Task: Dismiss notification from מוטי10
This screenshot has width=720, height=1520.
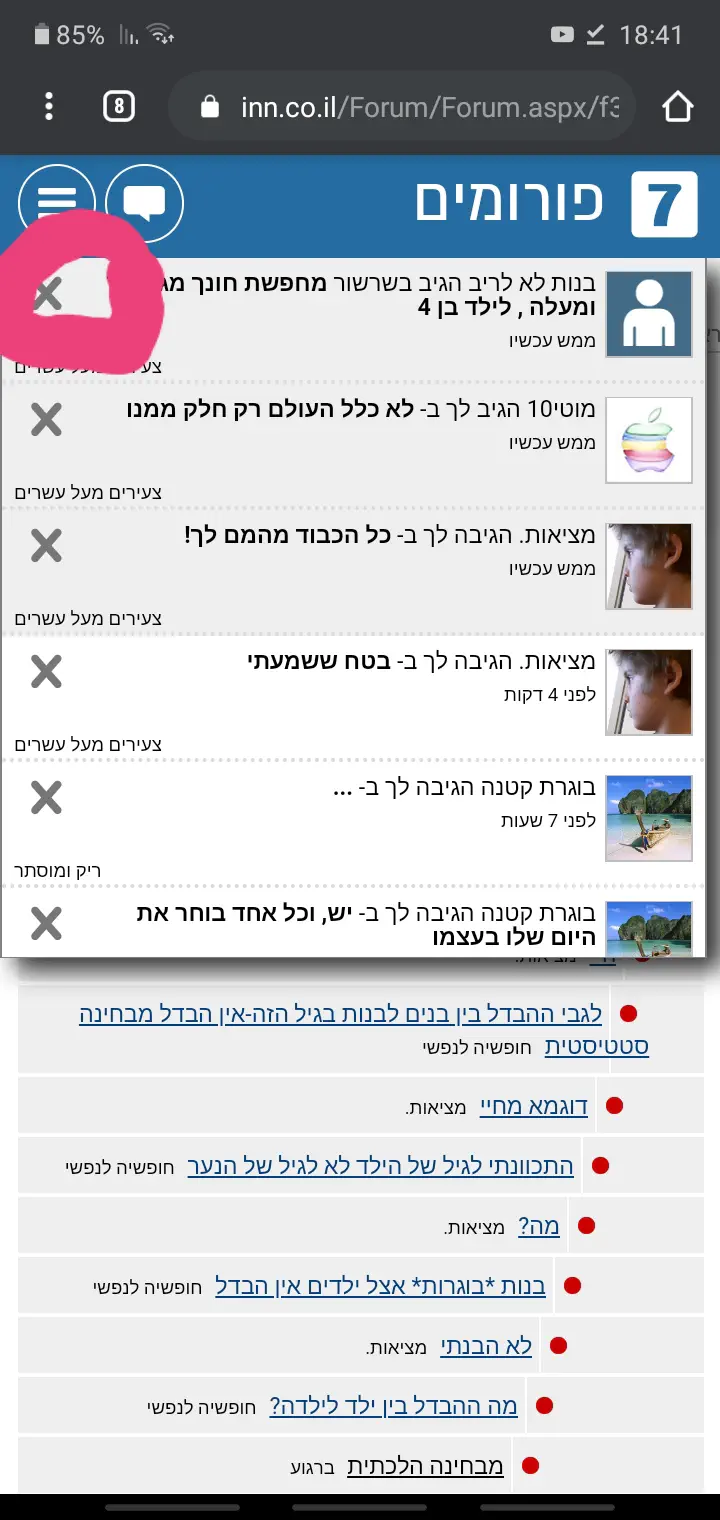Action: click(x=47, y=420)
